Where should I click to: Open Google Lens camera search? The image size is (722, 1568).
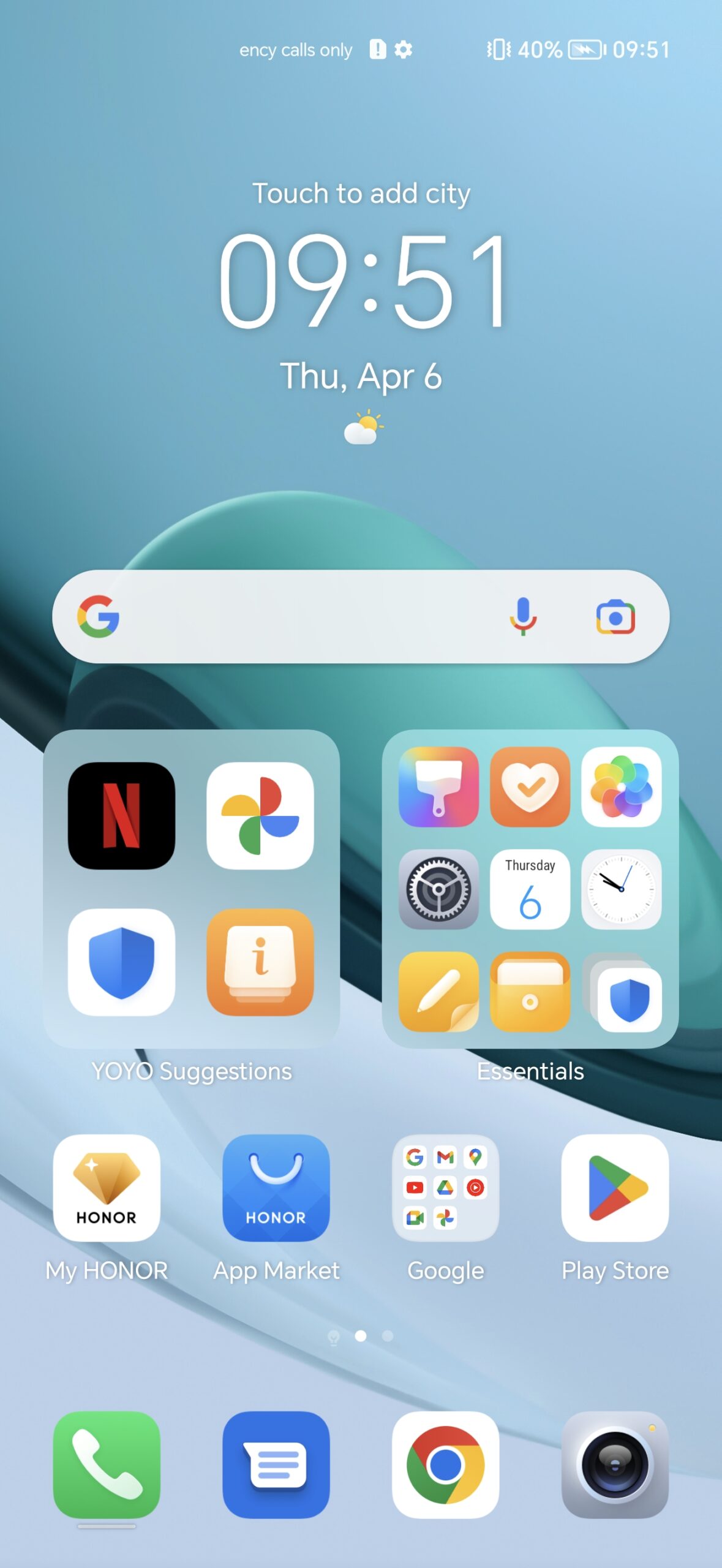[615, 616]
